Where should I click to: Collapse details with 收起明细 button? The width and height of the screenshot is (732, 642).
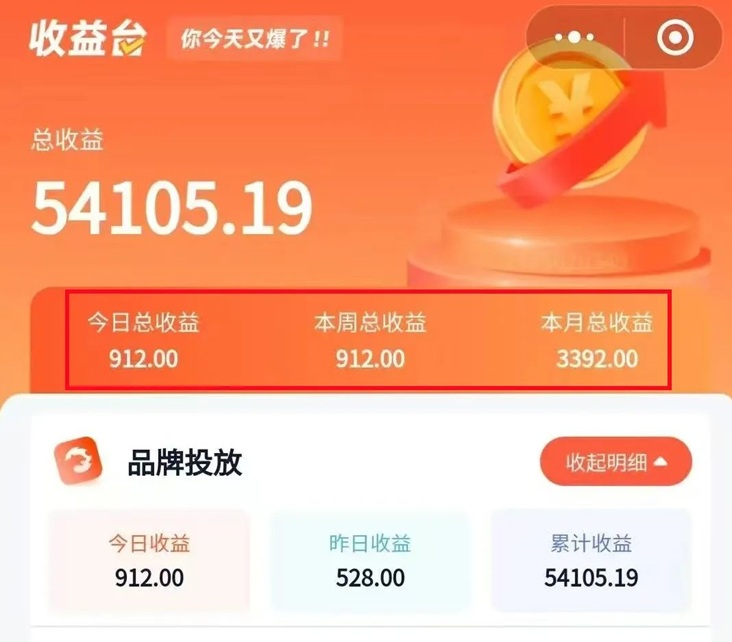(615, 462)
